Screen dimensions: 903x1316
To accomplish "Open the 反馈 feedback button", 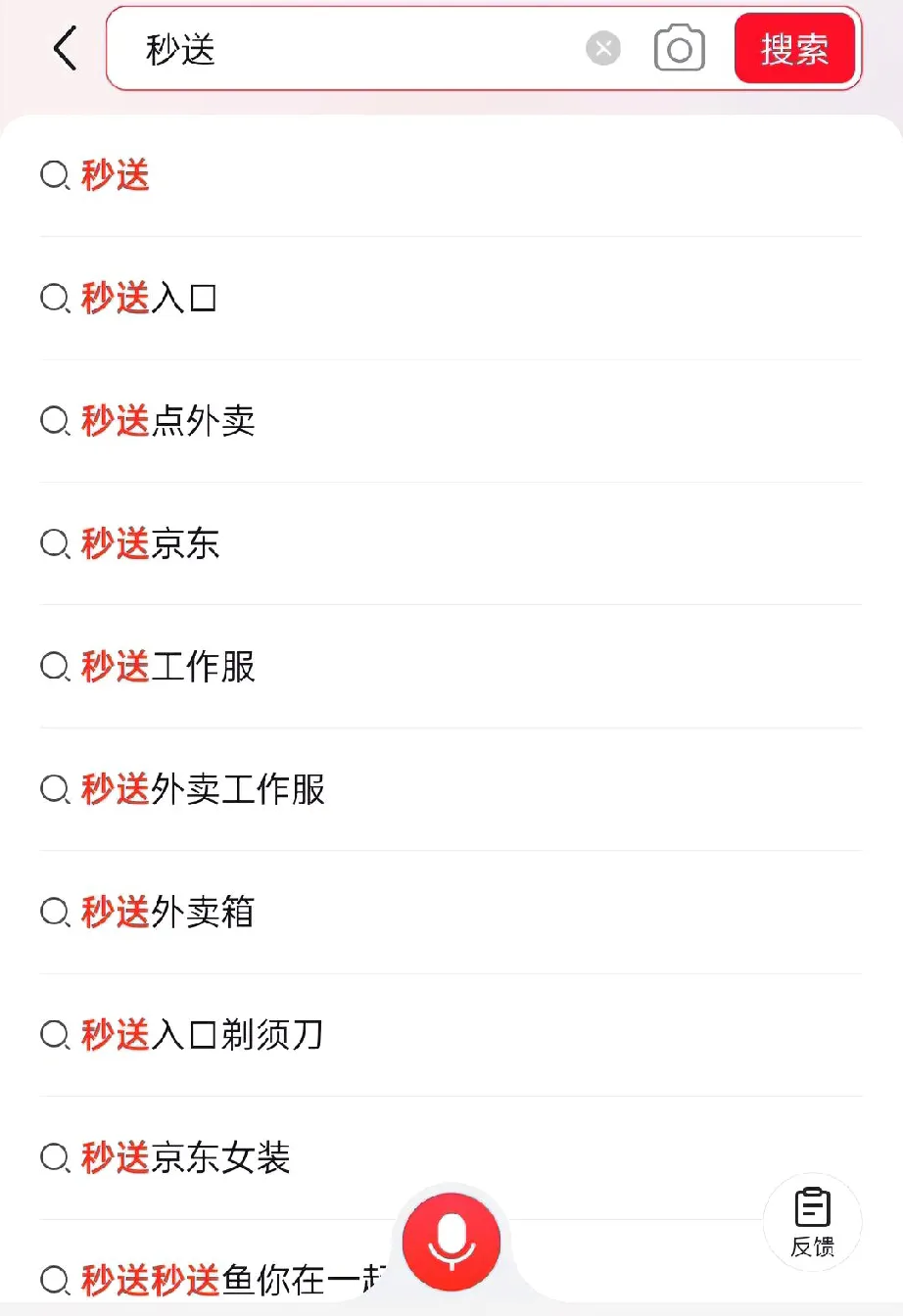I will [x=812, y=1222].
